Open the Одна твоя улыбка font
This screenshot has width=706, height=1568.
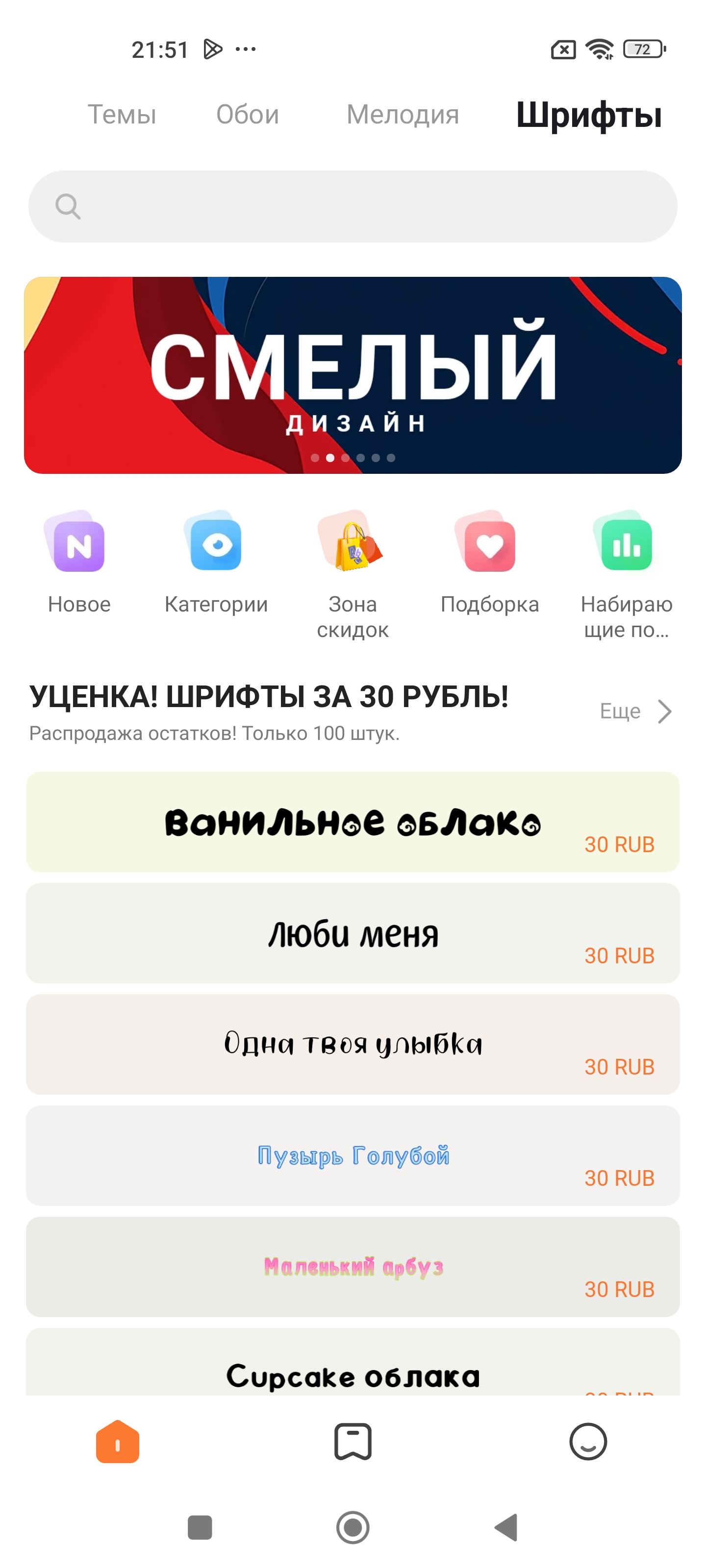(x=353, y=1044)
